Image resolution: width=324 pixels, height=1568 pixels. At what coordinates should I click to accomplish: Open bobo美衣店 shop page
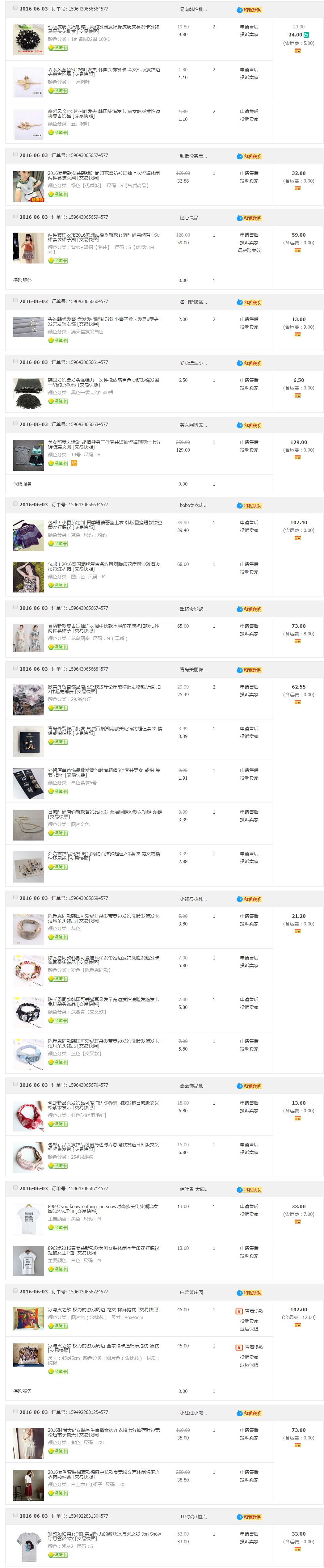pyautogui.click(x=193, y=505)
